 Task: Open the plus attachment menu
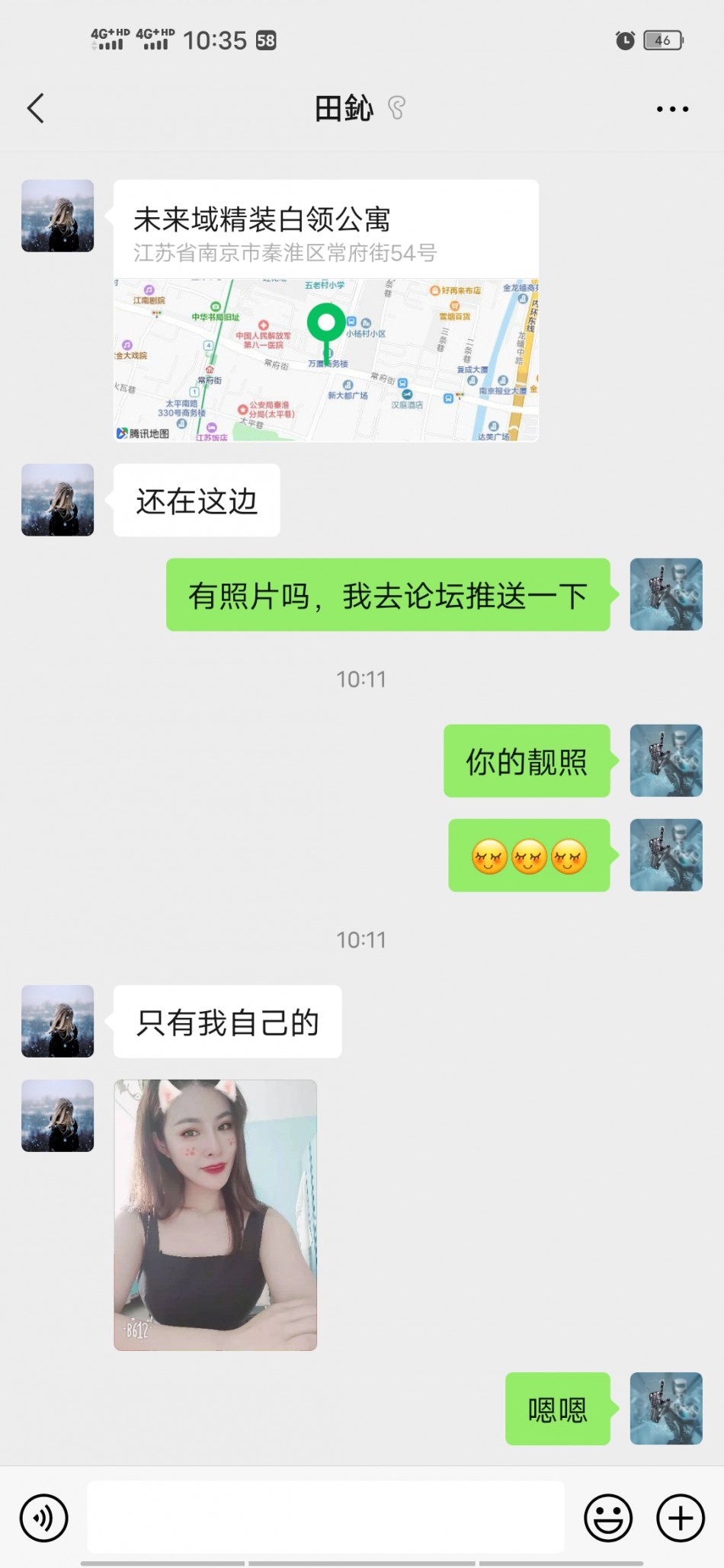pyautogui.click(x=680, y=1518)
